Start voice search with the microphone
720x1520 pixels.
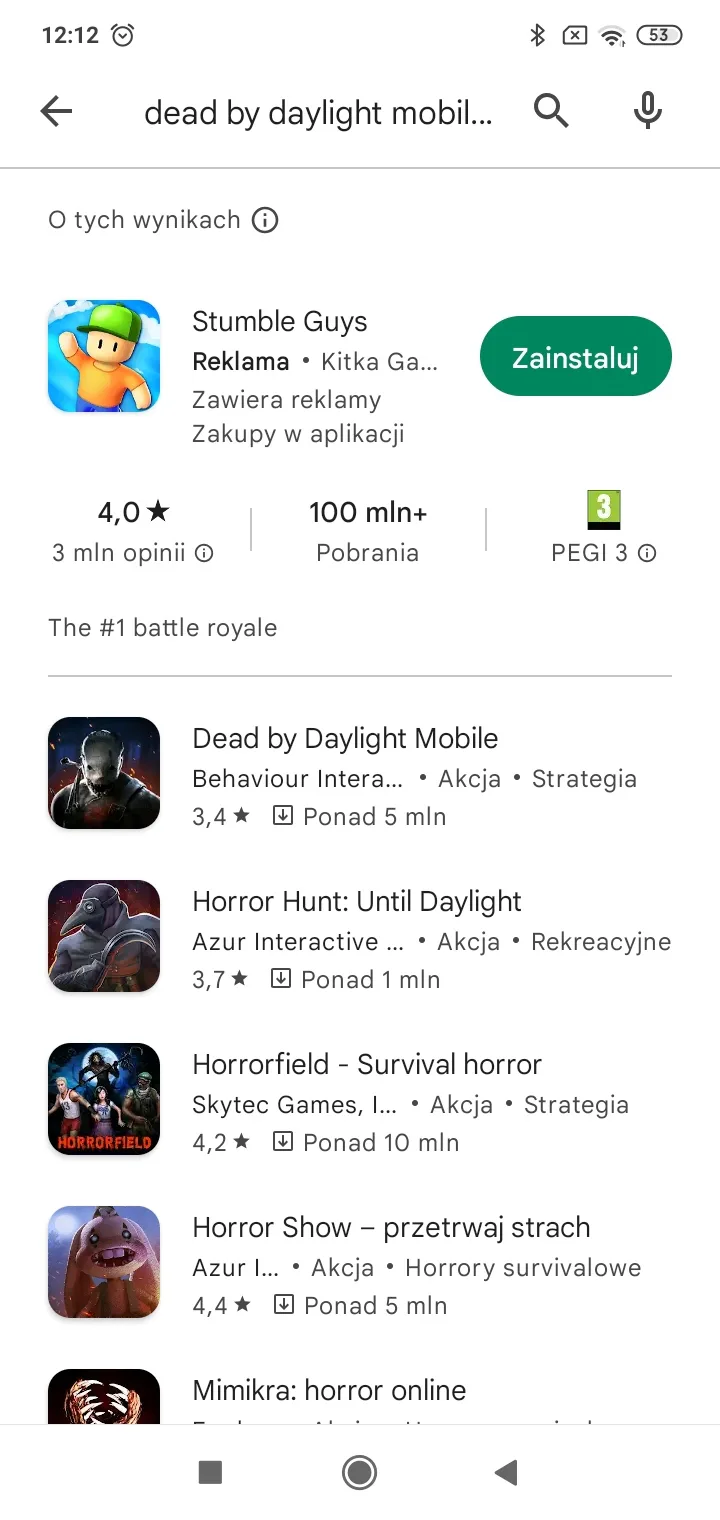click(648, 112)
